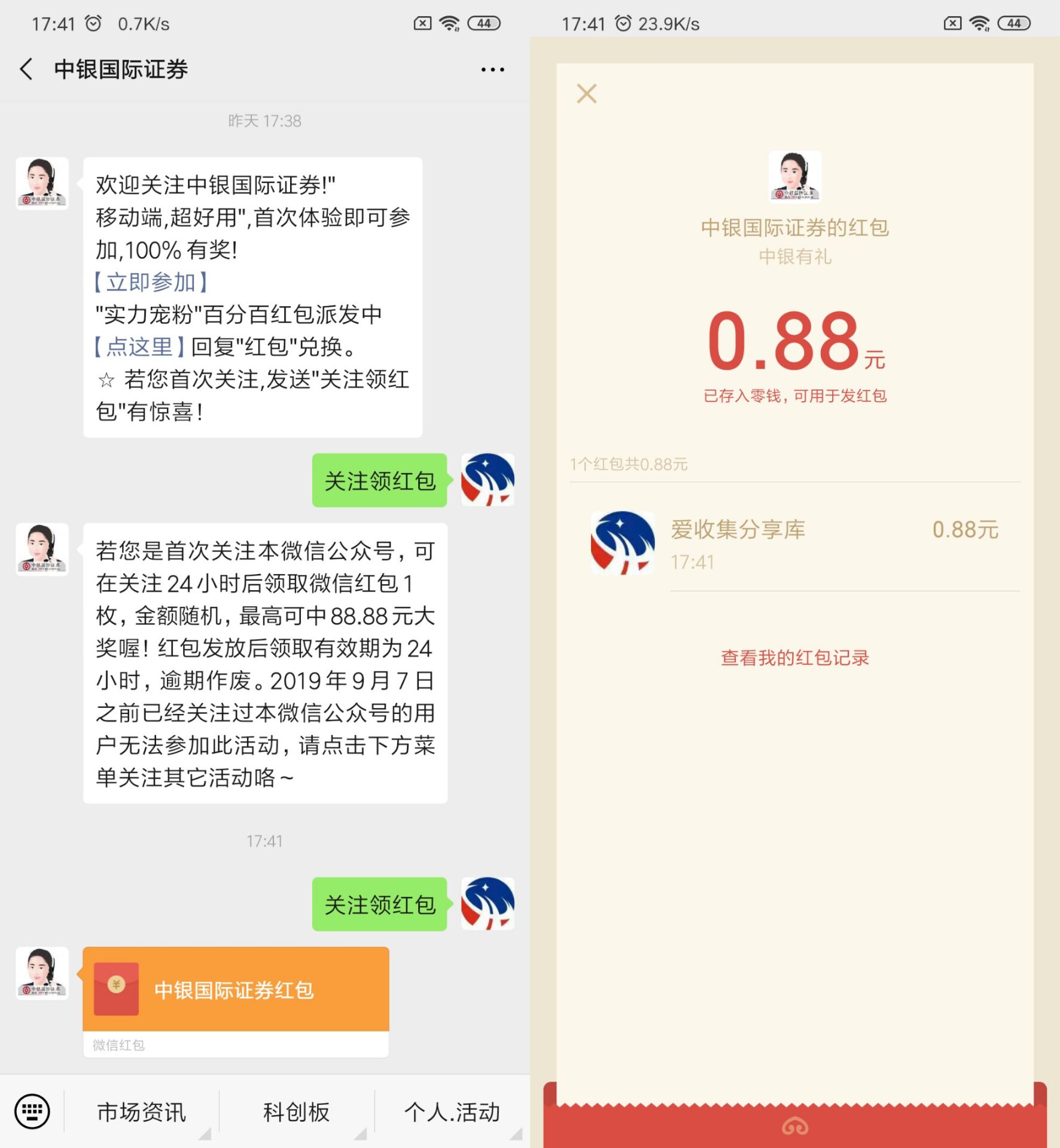The height and width of the screenshot is (1148, 1060).
Task: Close the red packet details
Action: point(586,94)
